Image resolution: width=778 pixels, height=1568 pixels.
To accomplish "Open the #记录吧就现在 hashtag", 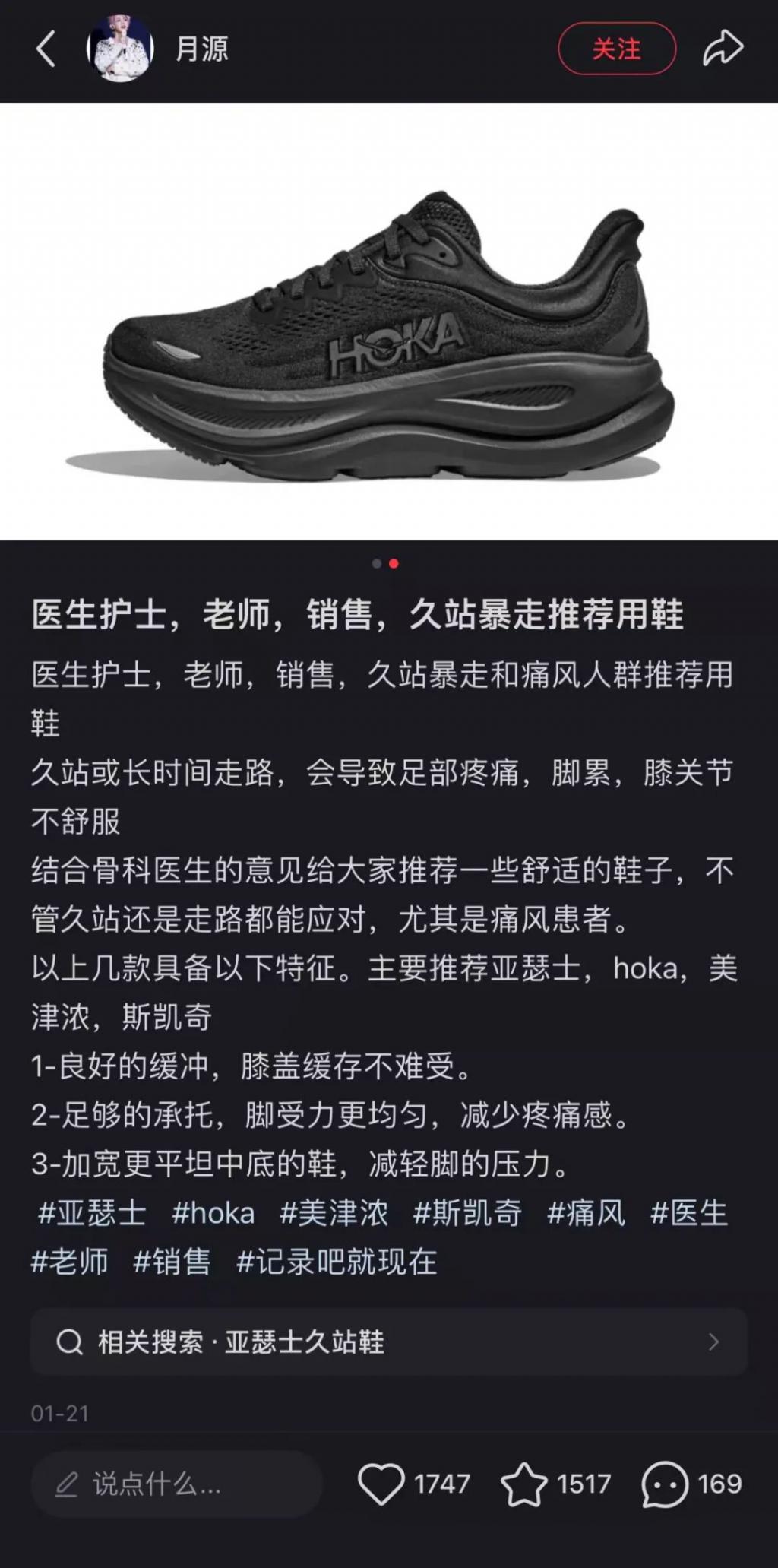I will 337,1262.
